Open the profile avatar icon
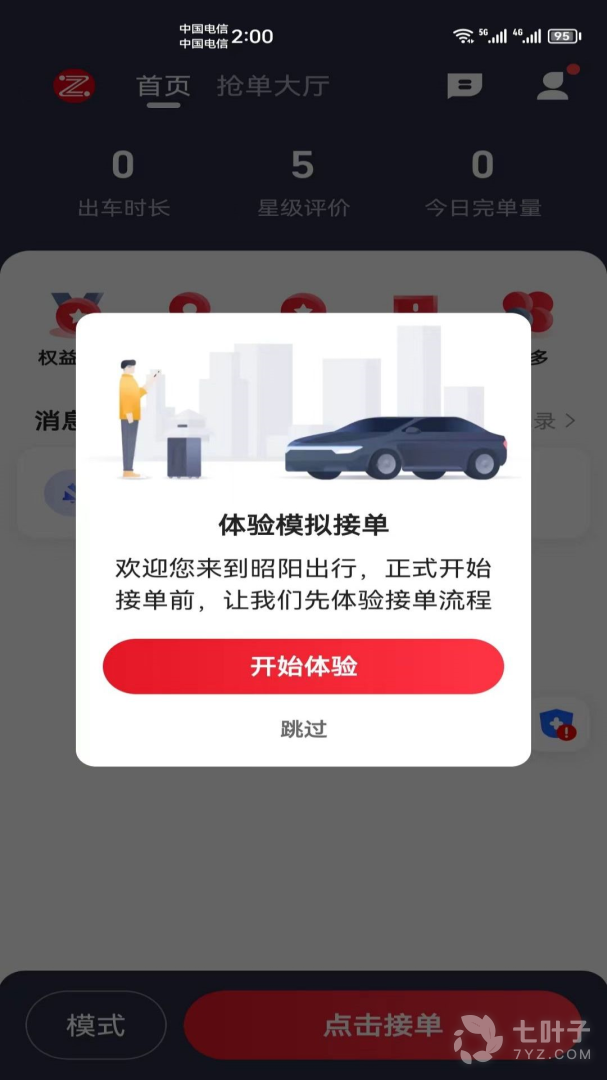Viewport: 607px width, 1080px height. [553, 86]
